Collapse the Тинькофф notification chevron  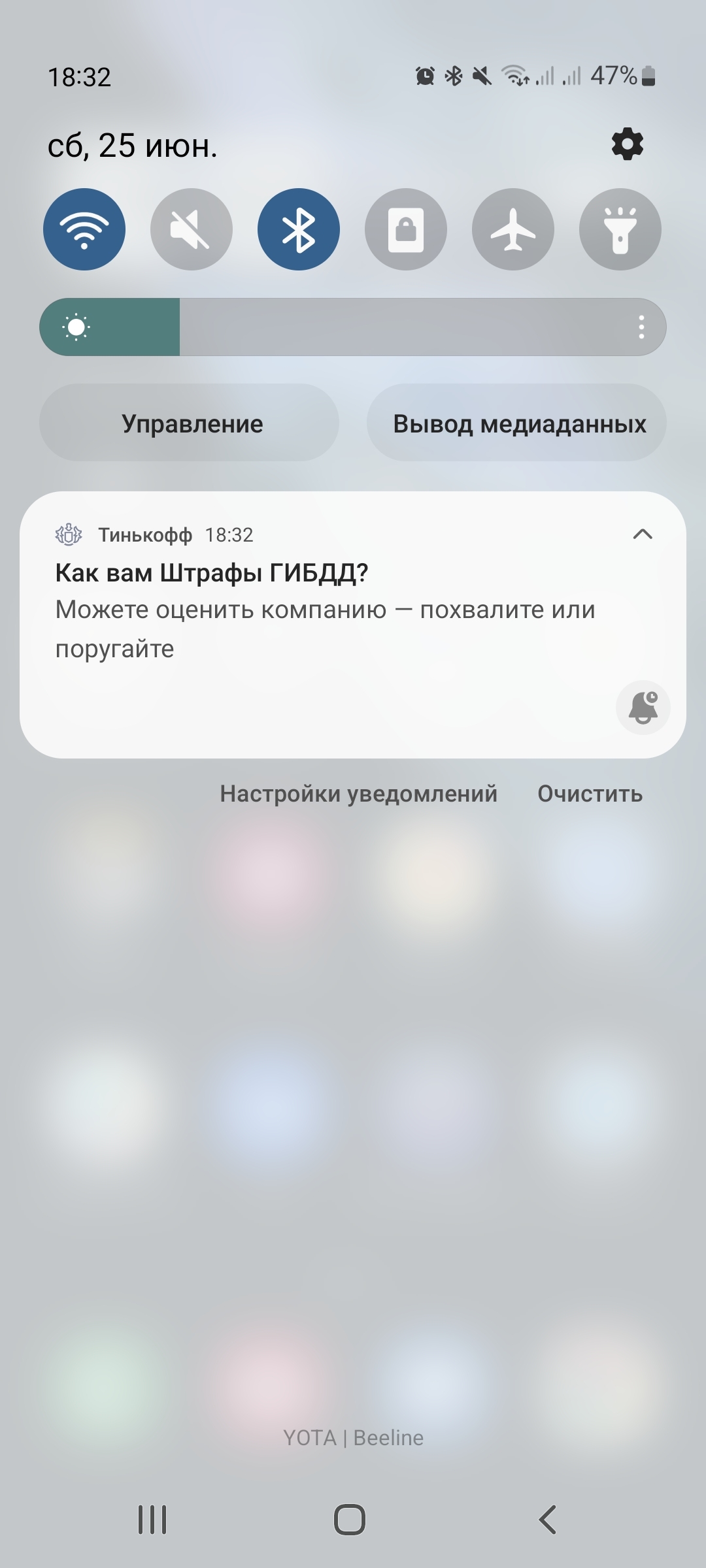[643, 534]
